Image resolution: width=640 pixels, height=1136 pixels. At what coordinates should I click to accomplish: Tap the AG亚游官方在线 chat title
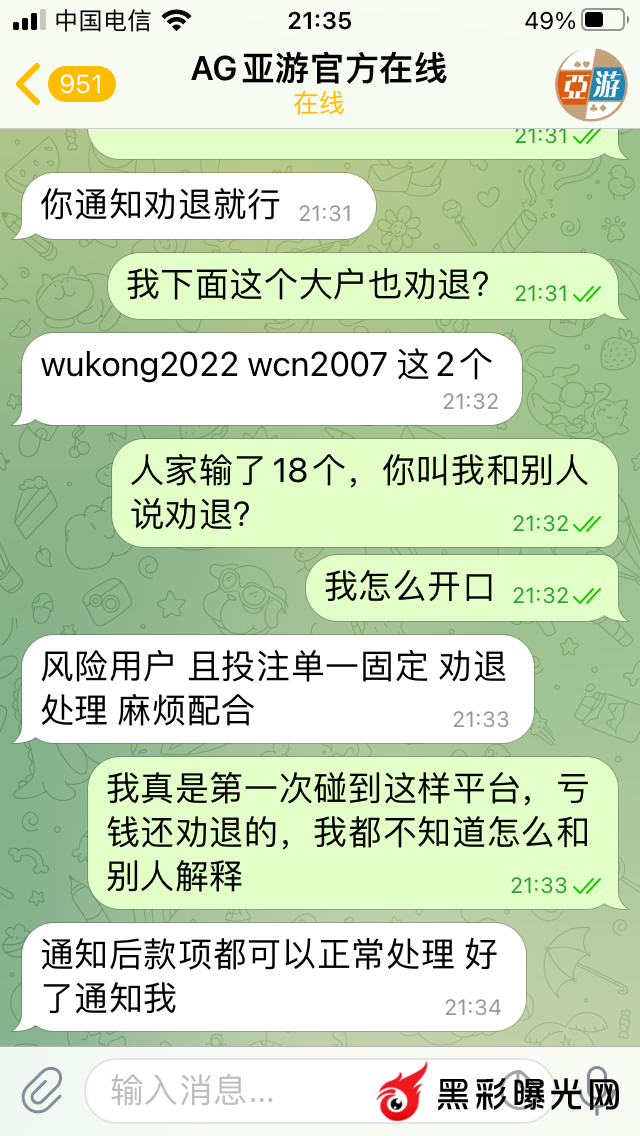[319, 70]
